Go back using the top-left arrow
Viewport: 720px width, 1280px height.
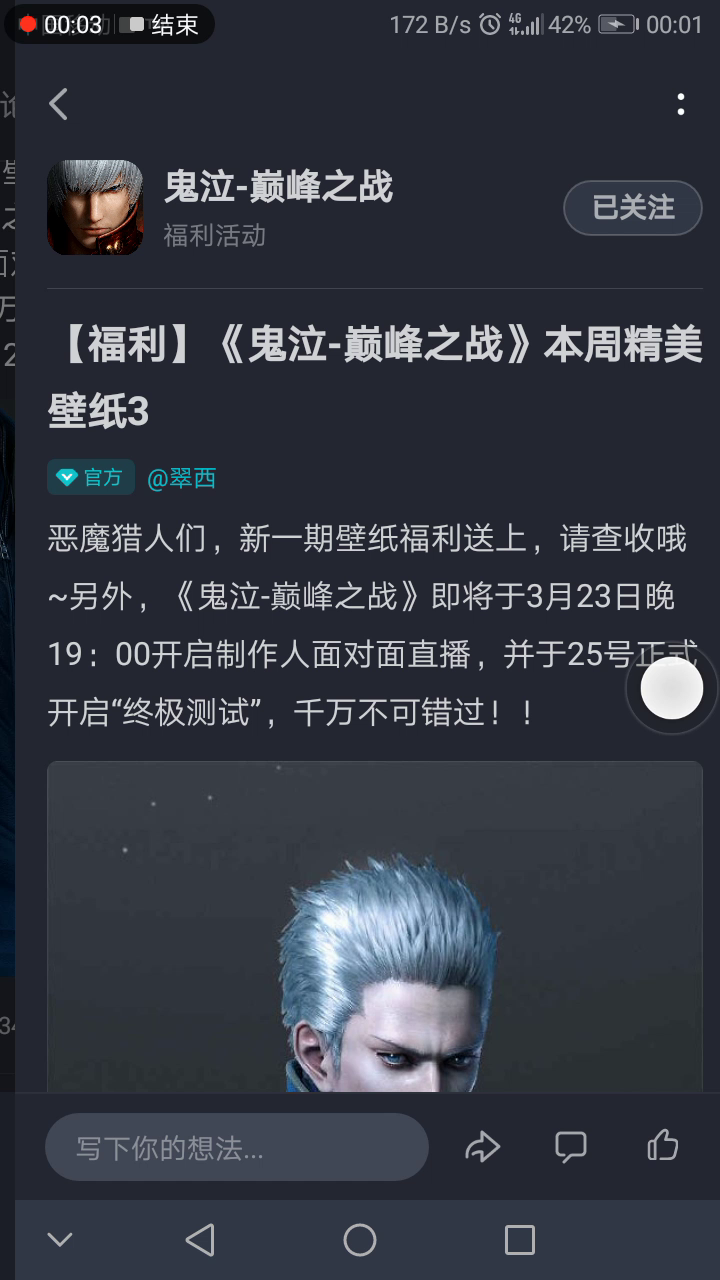coord(59,104)
